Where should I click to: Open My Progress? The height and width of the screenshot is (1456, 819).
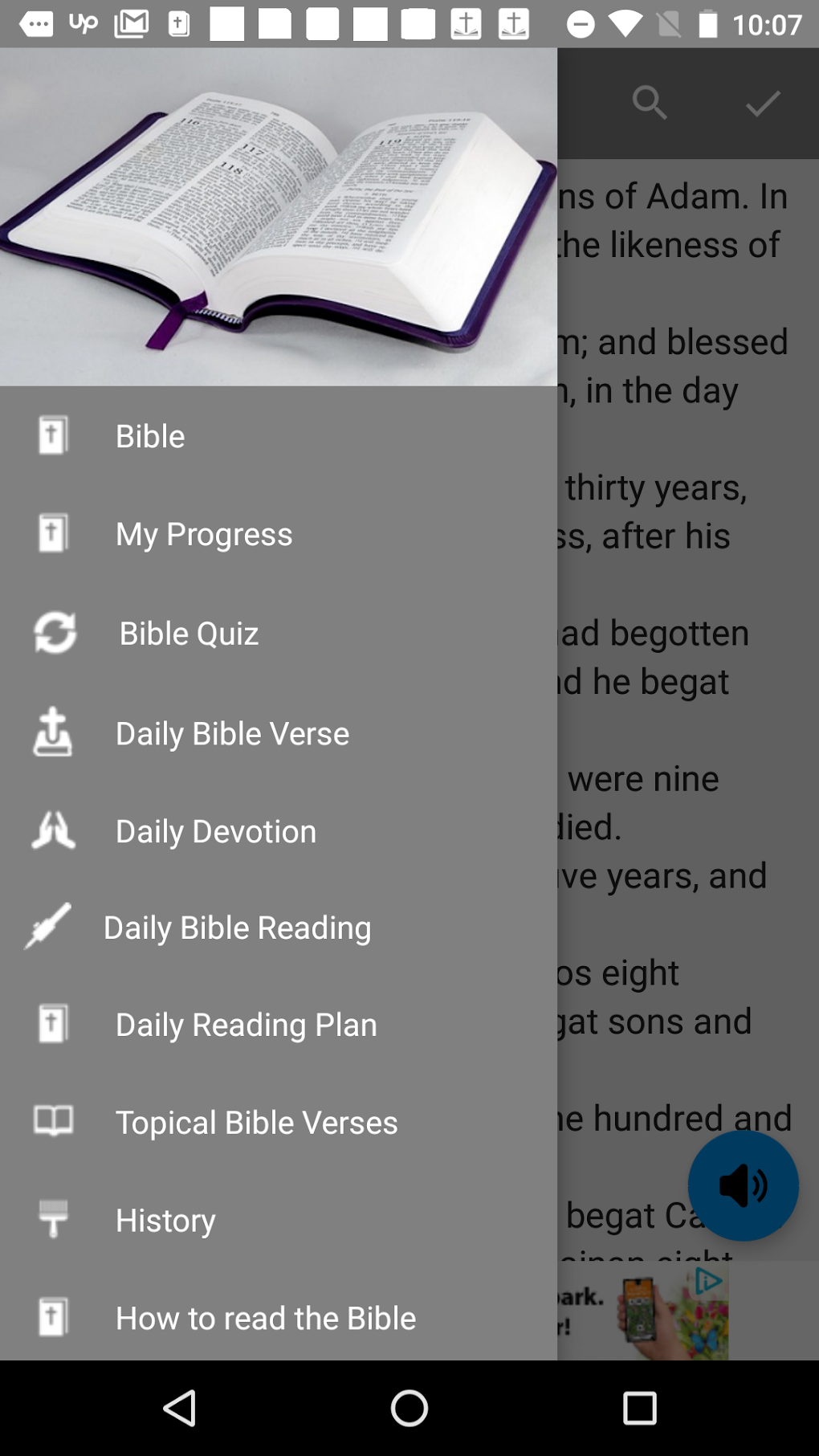279,534
